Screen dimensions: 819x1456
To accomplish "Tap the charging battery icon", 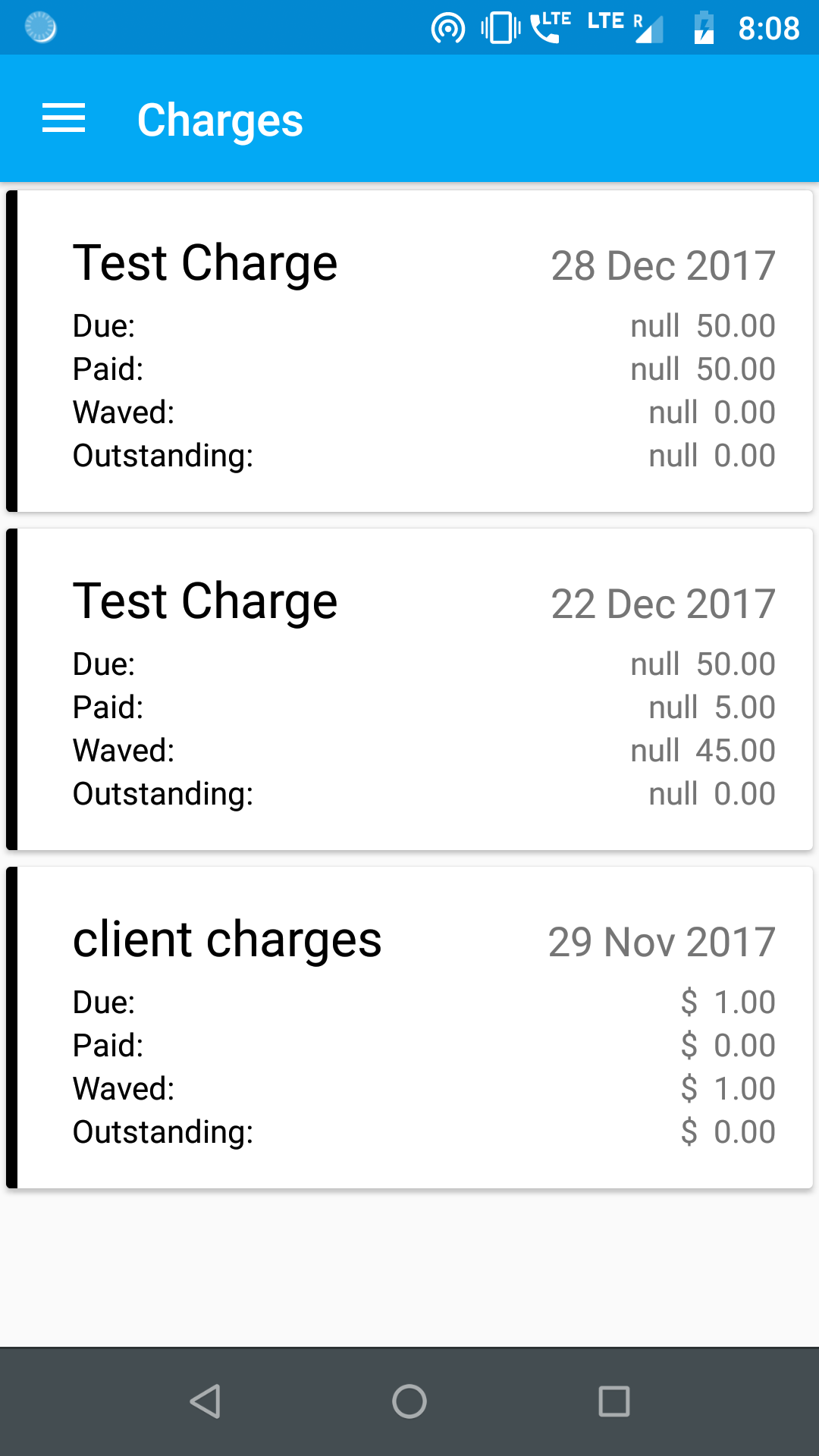I will click(704, 27).
